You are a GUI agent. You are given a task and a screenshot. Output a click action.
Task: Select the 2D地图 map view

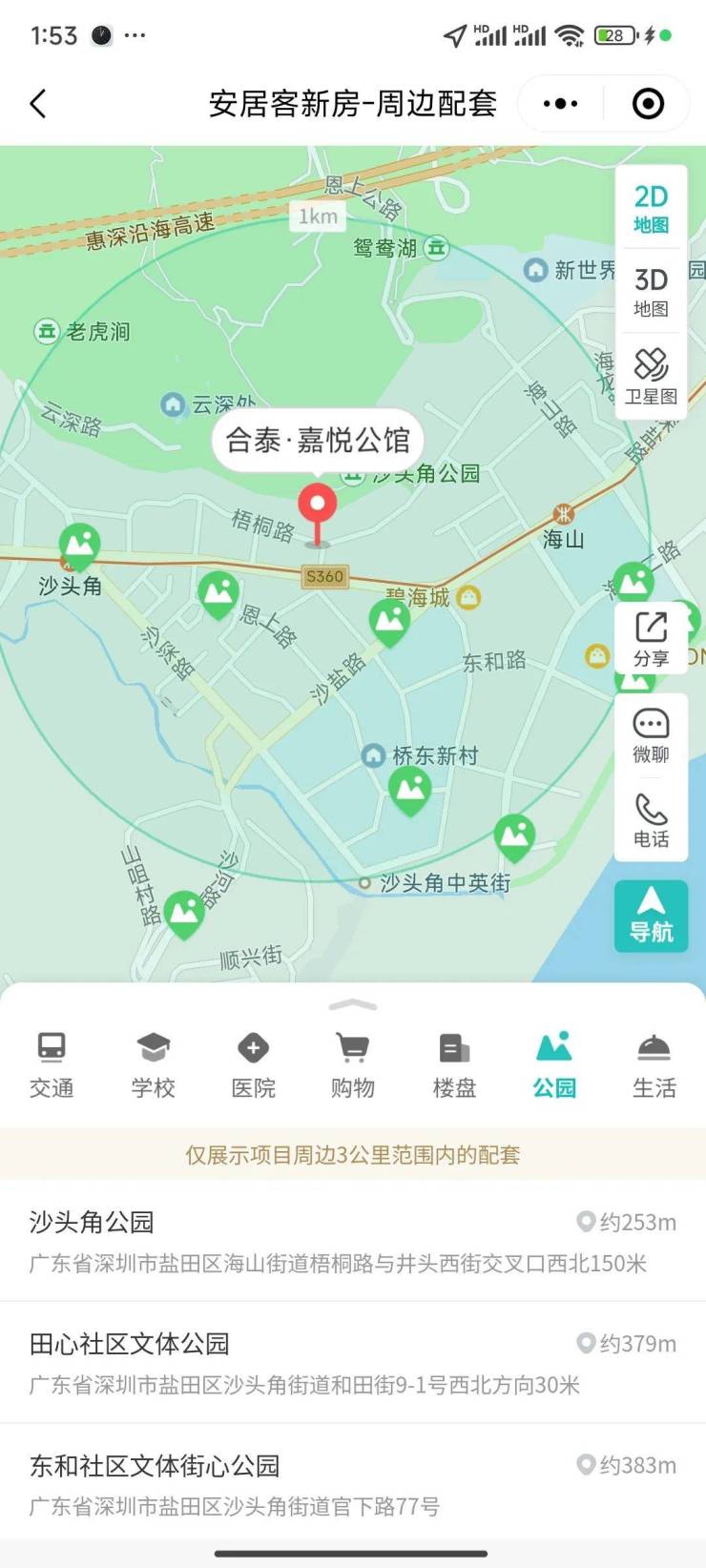pos(651,208)
